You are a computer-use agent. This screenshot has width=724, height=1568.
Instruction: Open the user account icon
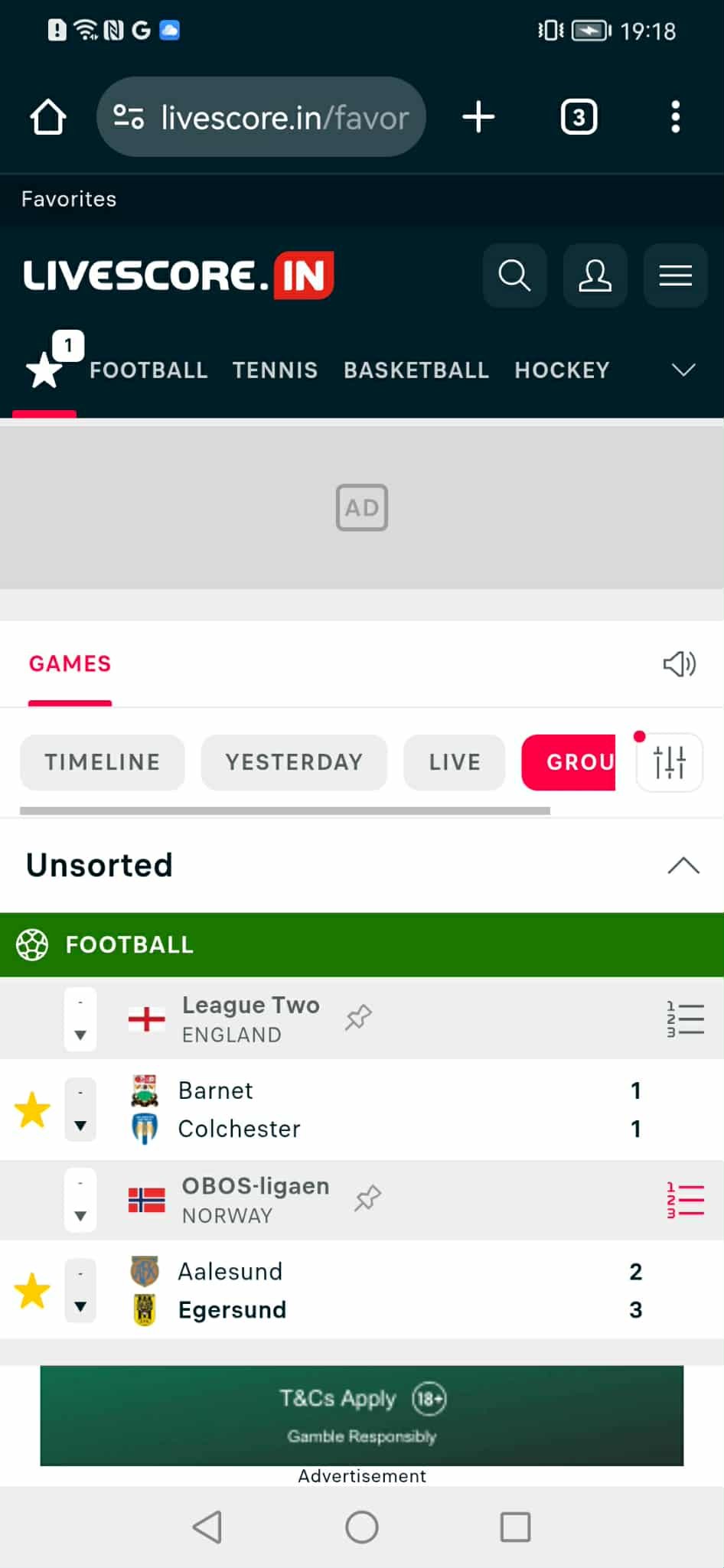(x=595, y=275)
